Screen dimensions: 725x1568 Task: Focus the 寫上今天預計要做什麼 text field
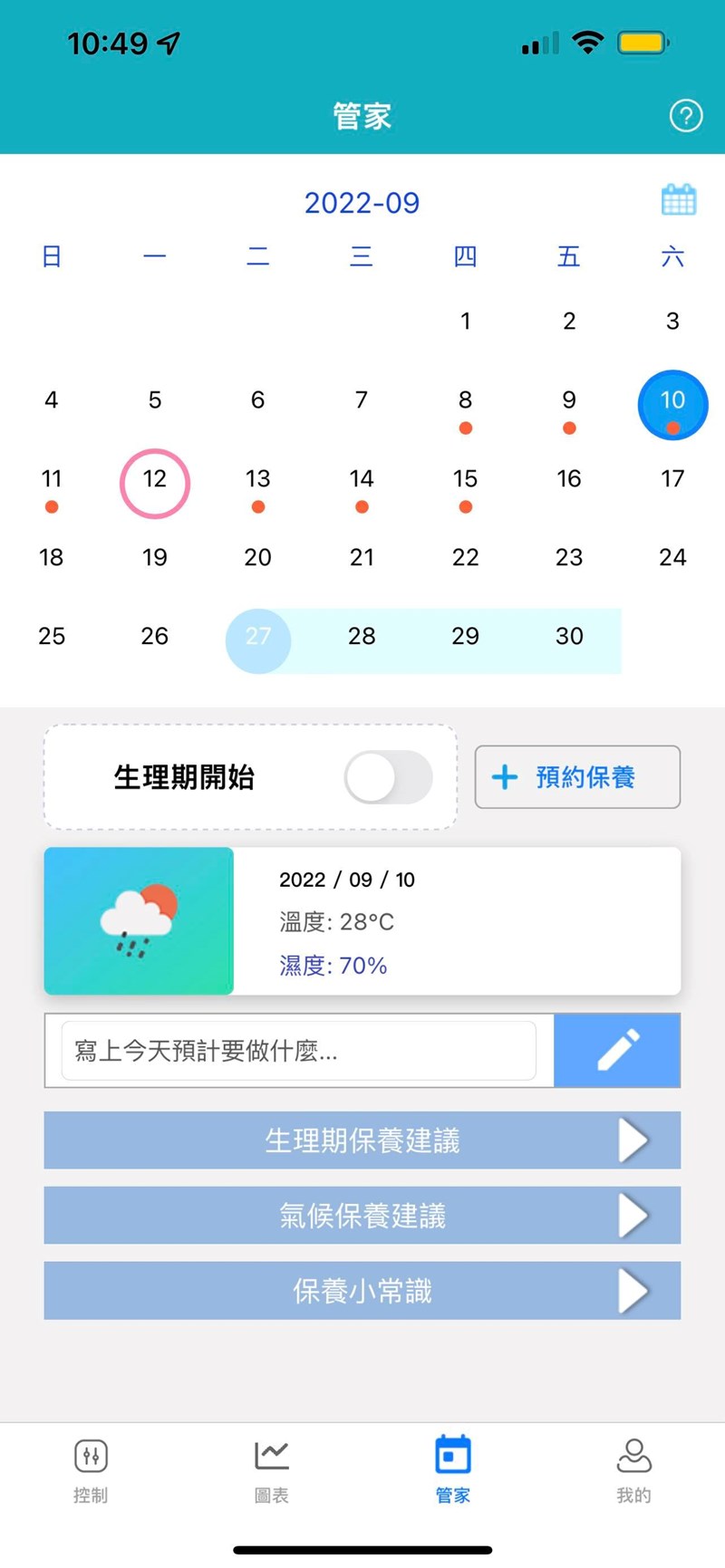[299, 1051]
